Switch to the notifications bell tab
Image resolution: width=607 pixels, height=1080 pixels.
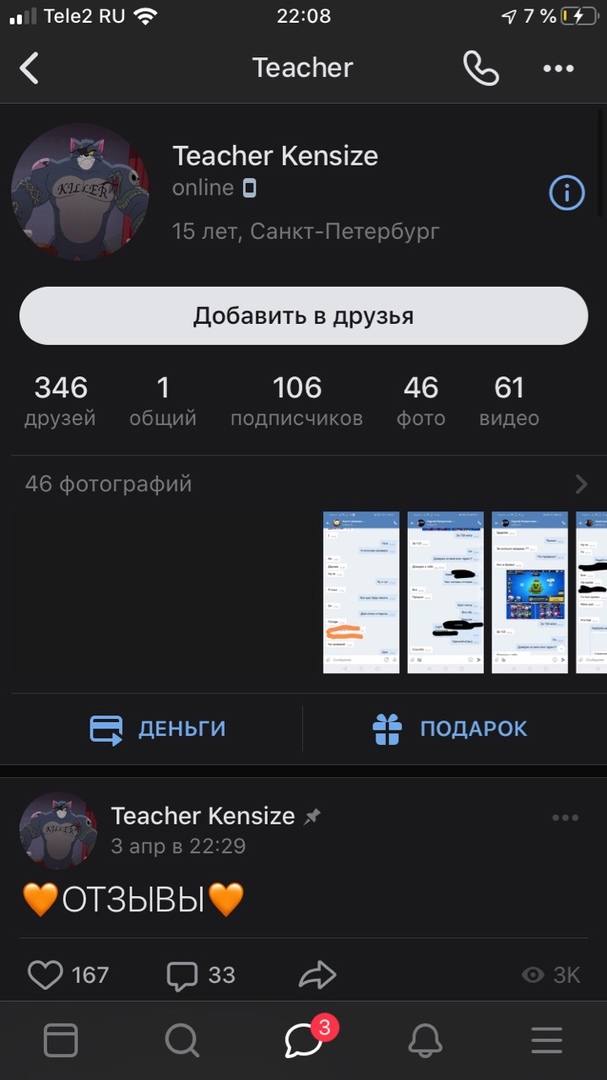pos(425,1040)
